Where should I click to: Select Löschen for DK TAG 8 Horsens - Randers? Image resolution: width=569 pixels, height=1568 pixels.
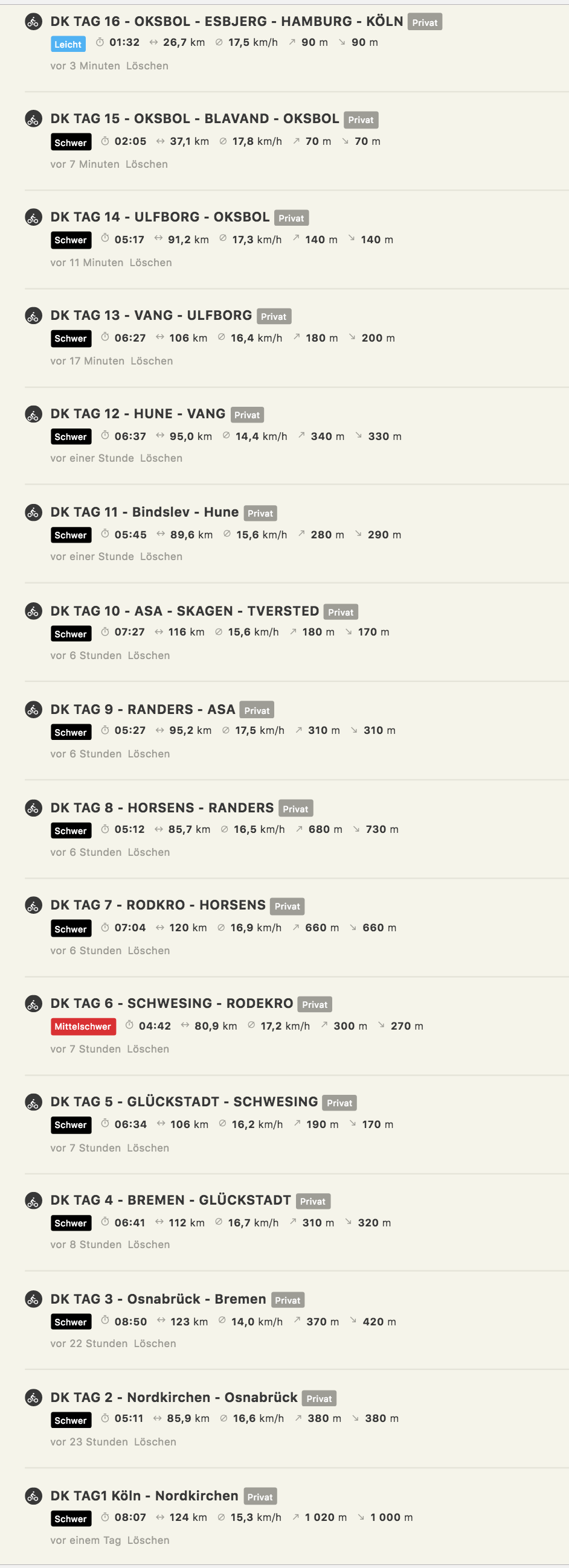tap(148, 852)
